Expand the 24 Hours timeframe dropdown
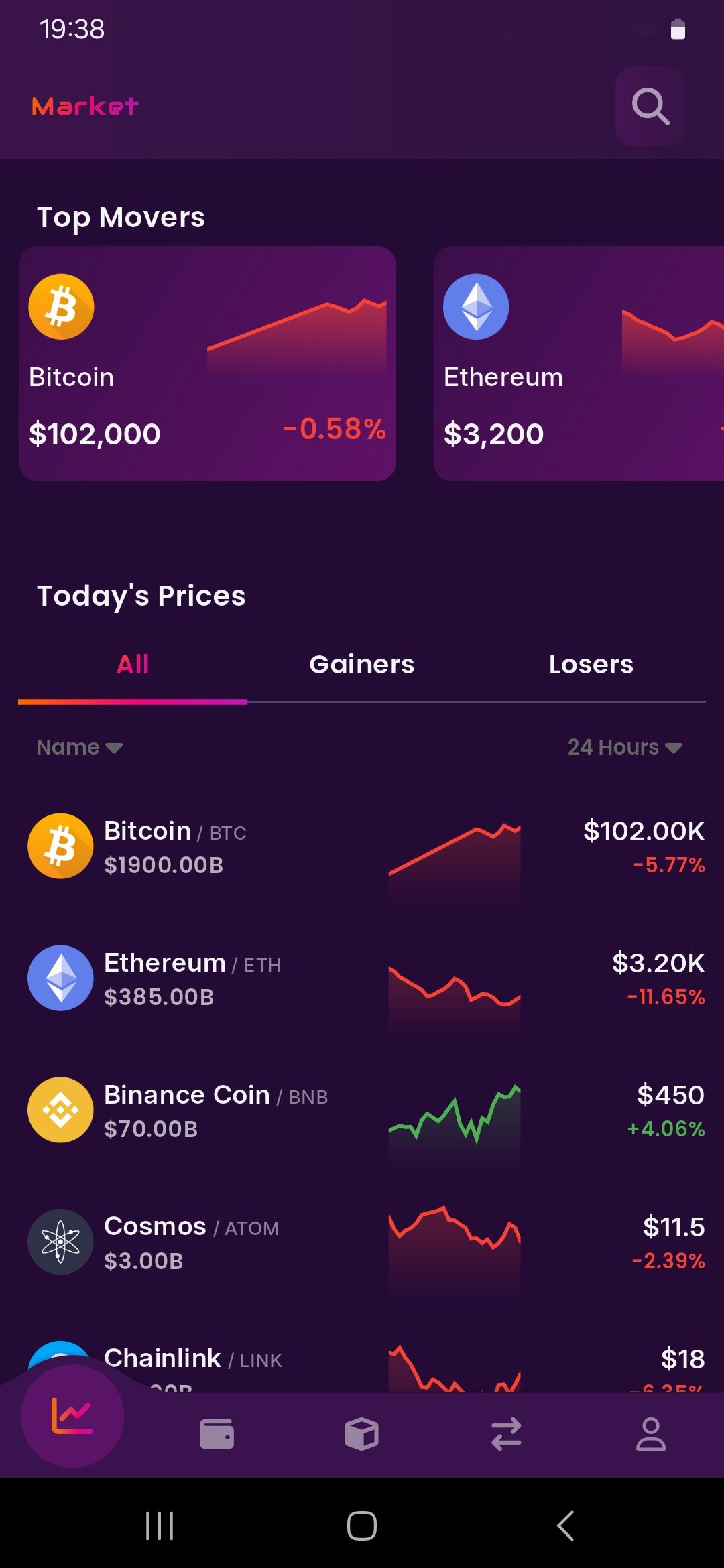The image size is (724, 1568). point(625,747)
